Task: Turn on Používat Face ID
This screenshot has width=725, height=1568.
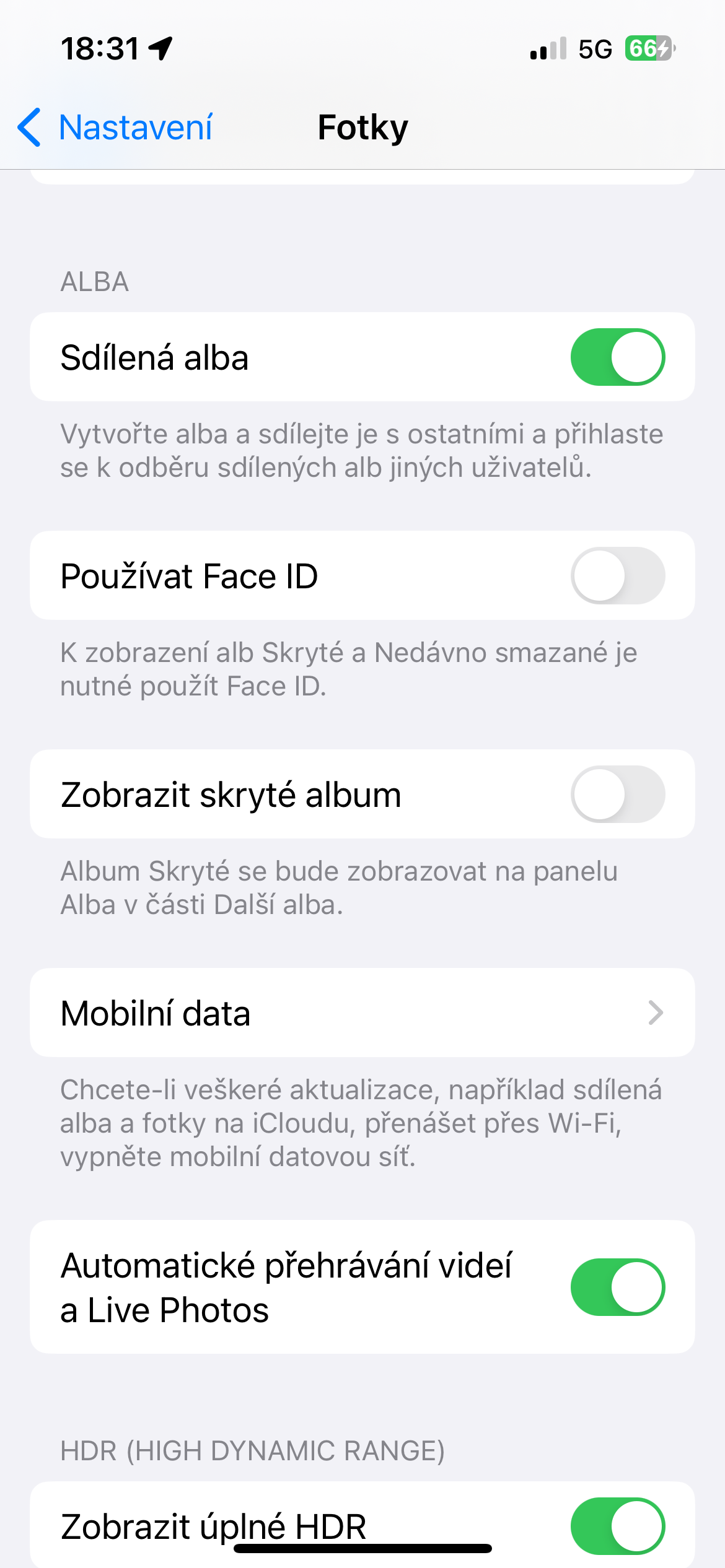Action: [617, 576]
